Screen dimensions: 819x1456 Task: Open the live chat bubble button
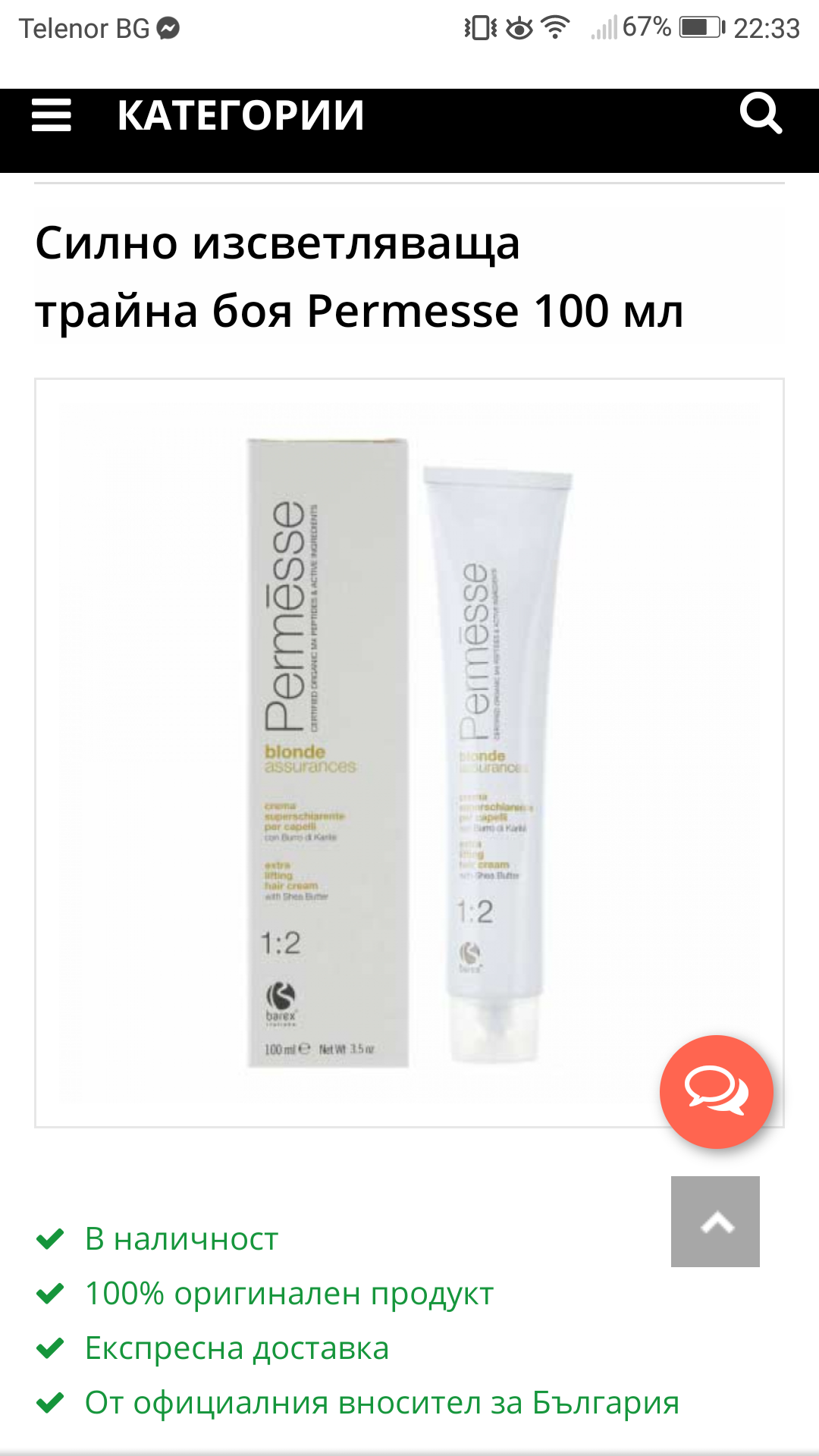(x=716, y=1091)
